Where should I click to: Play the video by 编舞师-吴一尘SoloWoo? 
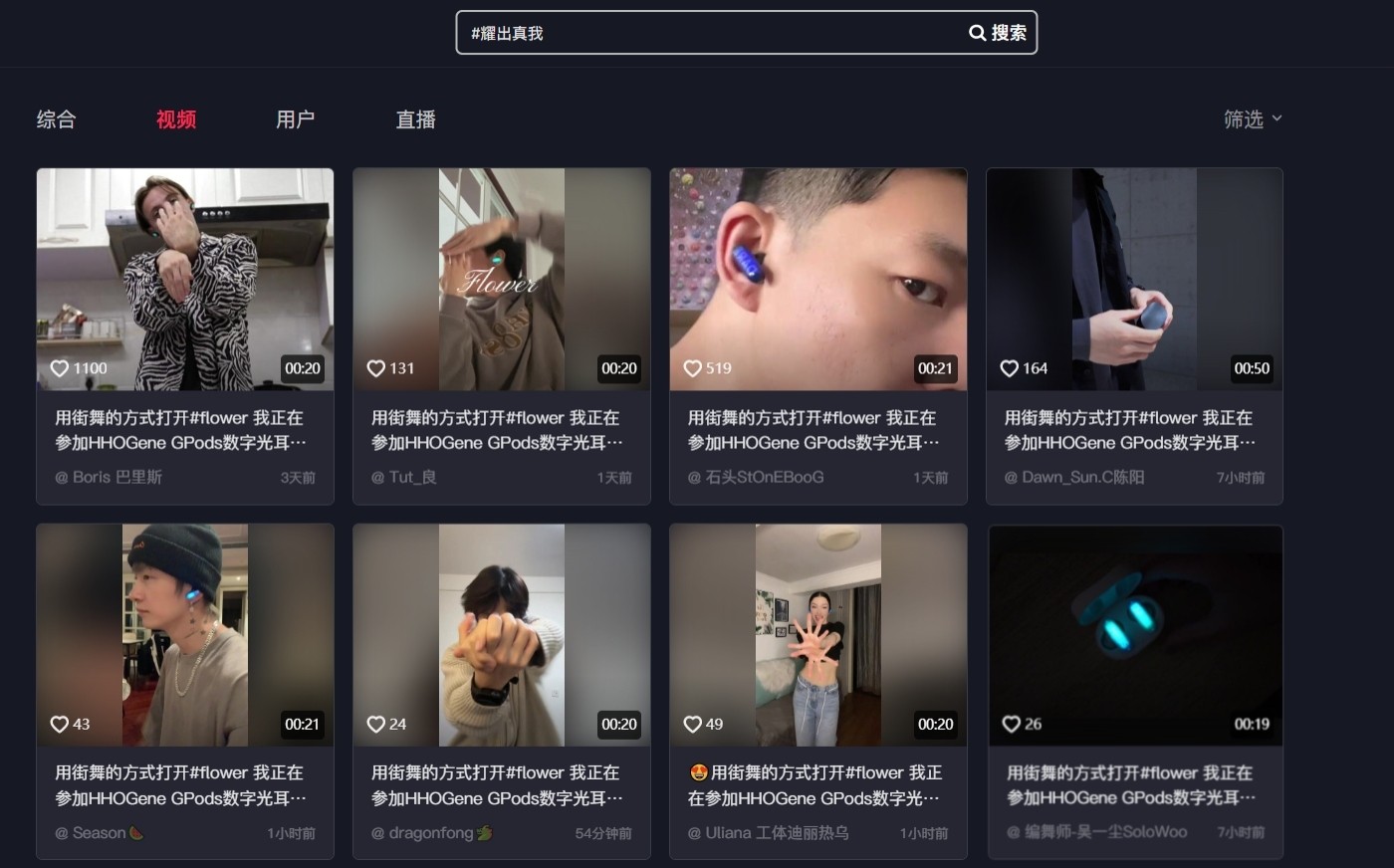[1134, 635]
